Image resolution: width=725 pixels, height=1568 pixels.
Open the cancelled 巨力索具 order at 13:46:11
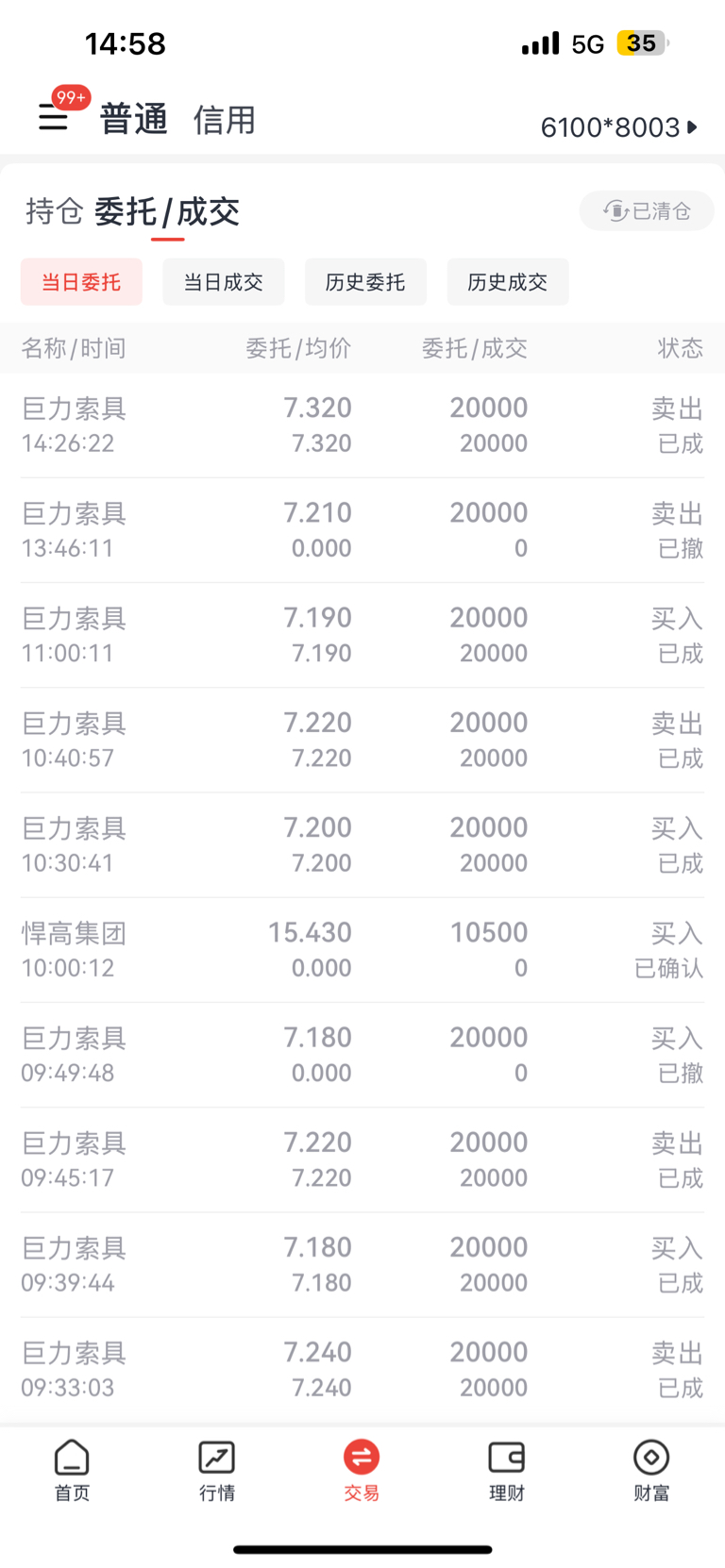coord(362,530)
